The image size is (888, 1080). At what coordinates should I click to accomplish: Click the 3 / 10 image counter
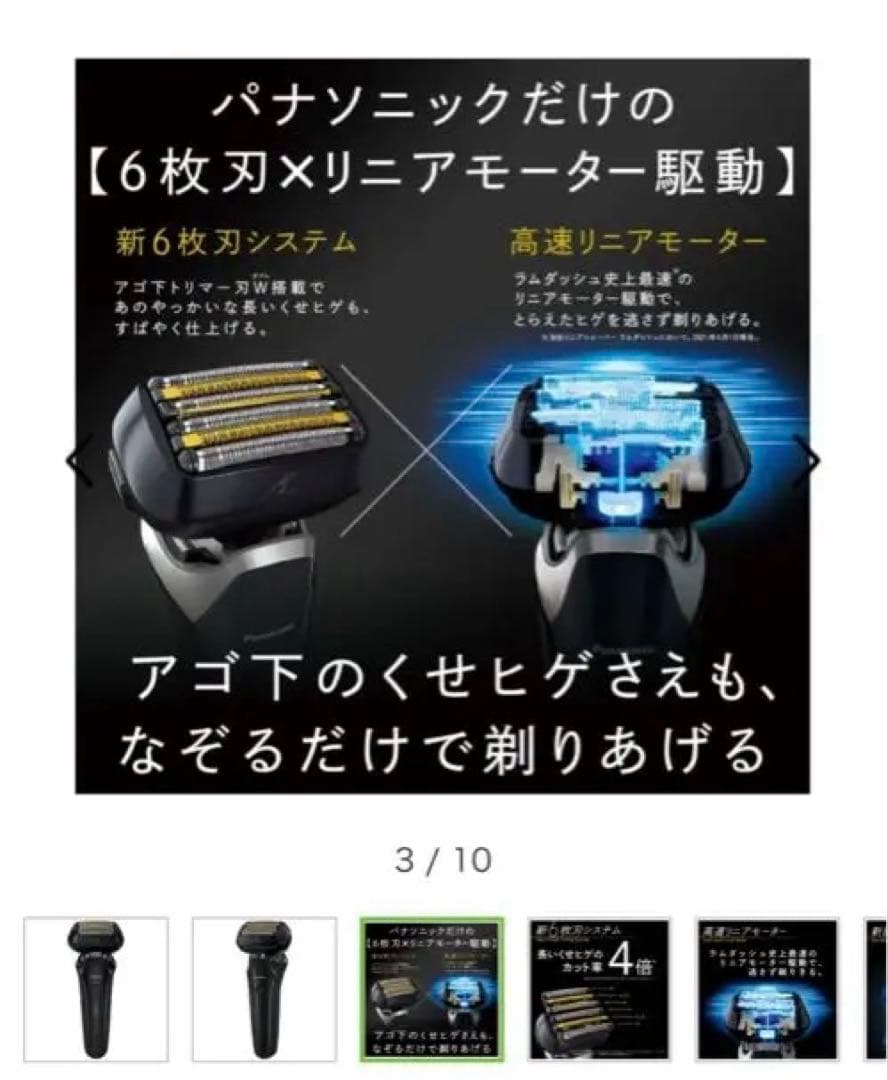click(443, 860)
